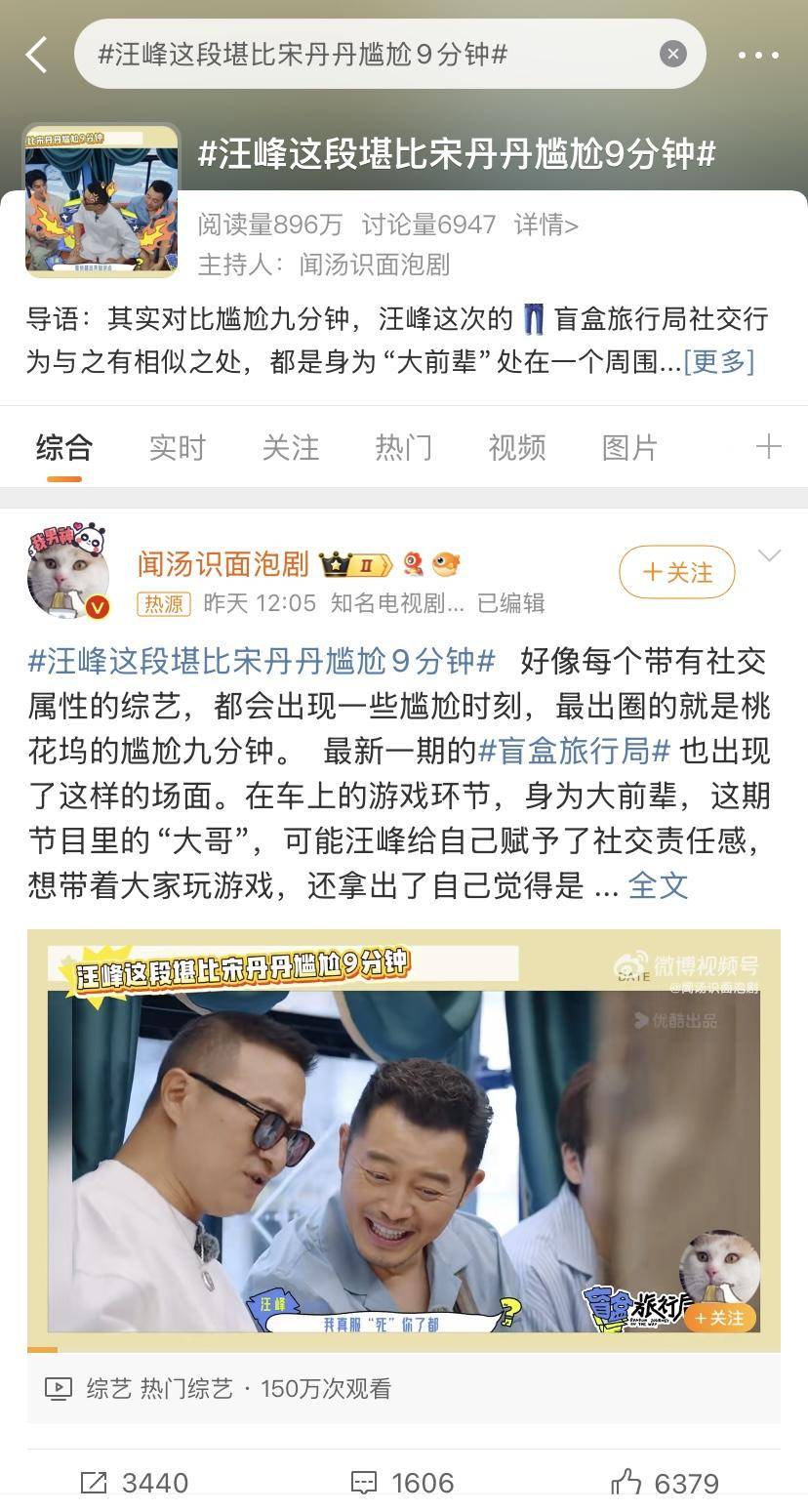The width and height of the screenshot is (808, 1512).
Task: Switch to the 图片 tab
Action: pos(629,447)
